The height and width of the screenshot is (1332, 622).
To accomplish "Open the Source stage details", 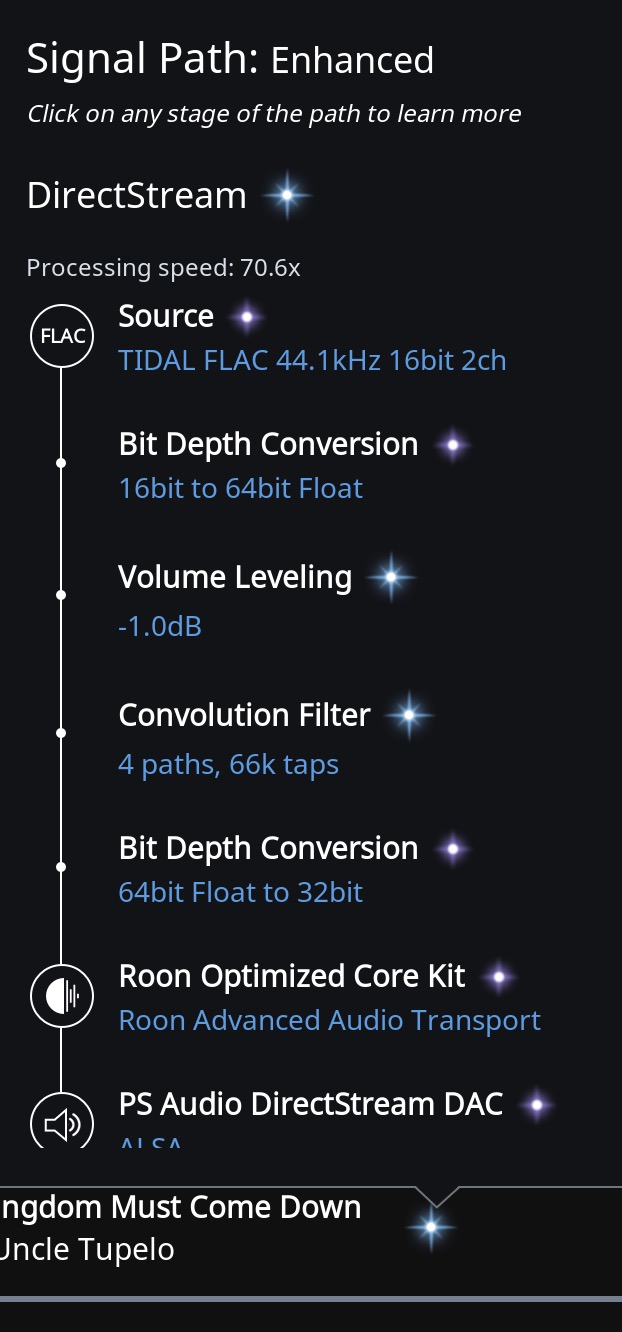I will [x=166, y=317].
